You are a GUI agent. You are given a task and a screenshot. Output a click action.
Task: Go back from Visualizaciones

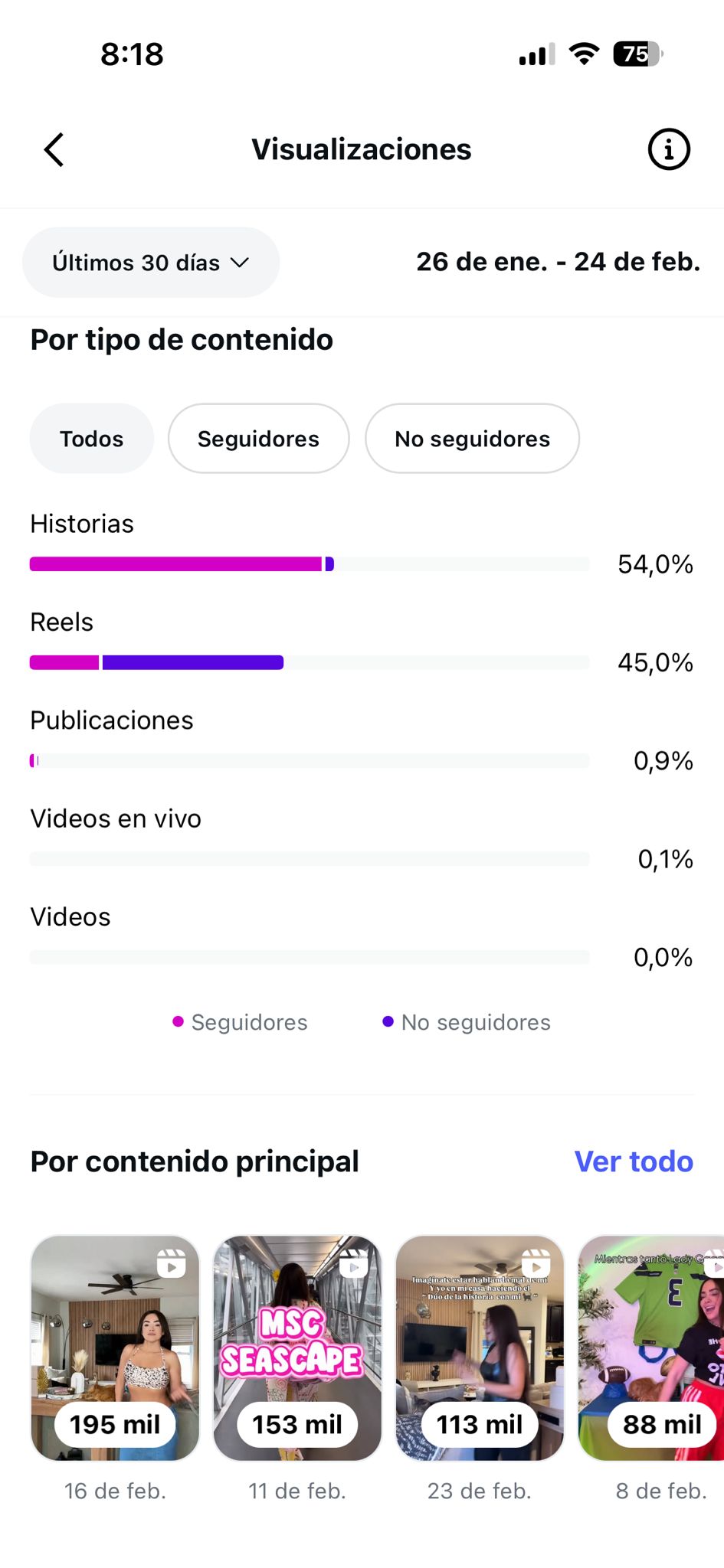point(54,149)
